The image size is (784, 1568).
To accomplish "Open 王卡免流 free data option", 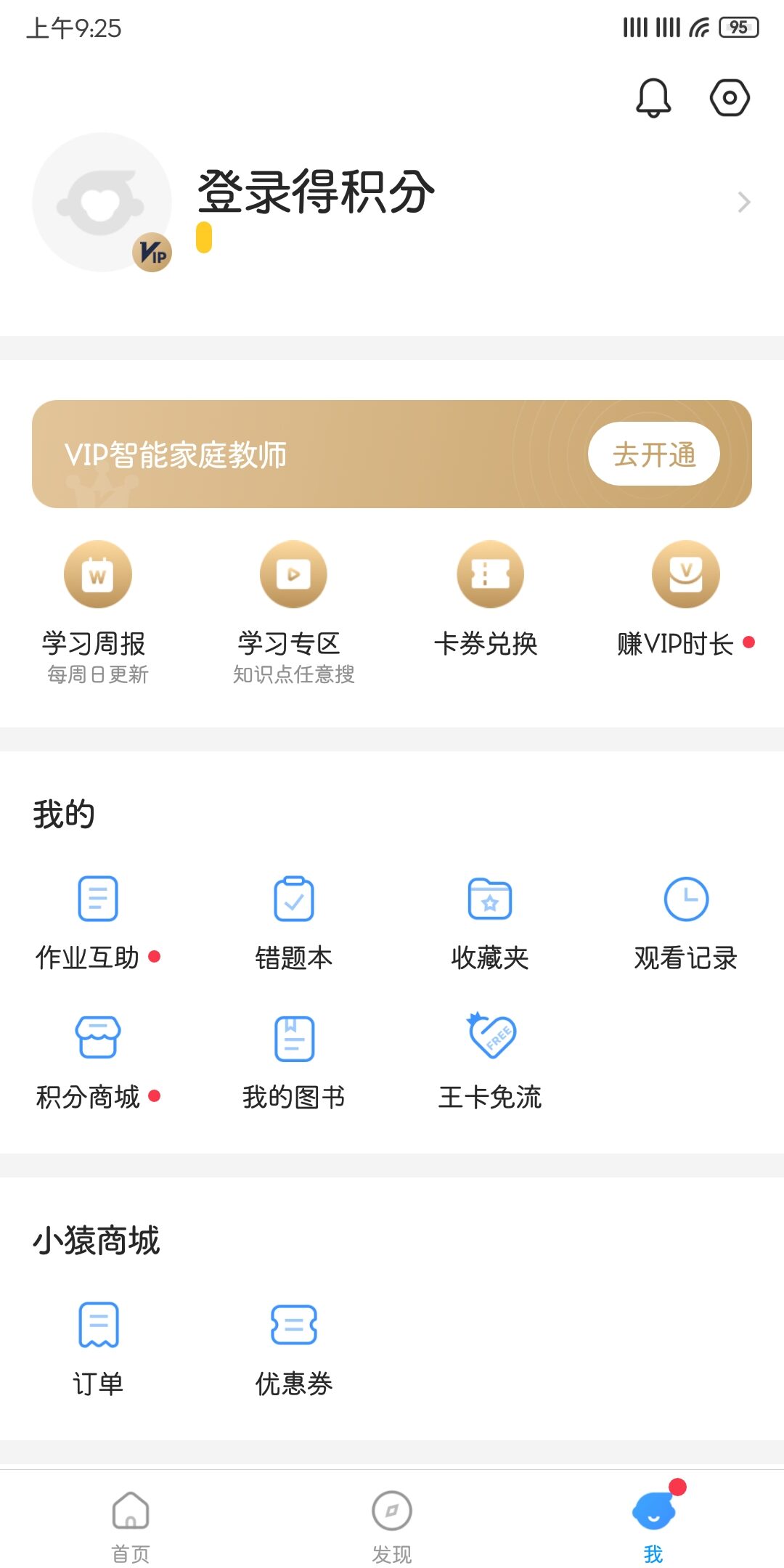I will point(489,1061).
